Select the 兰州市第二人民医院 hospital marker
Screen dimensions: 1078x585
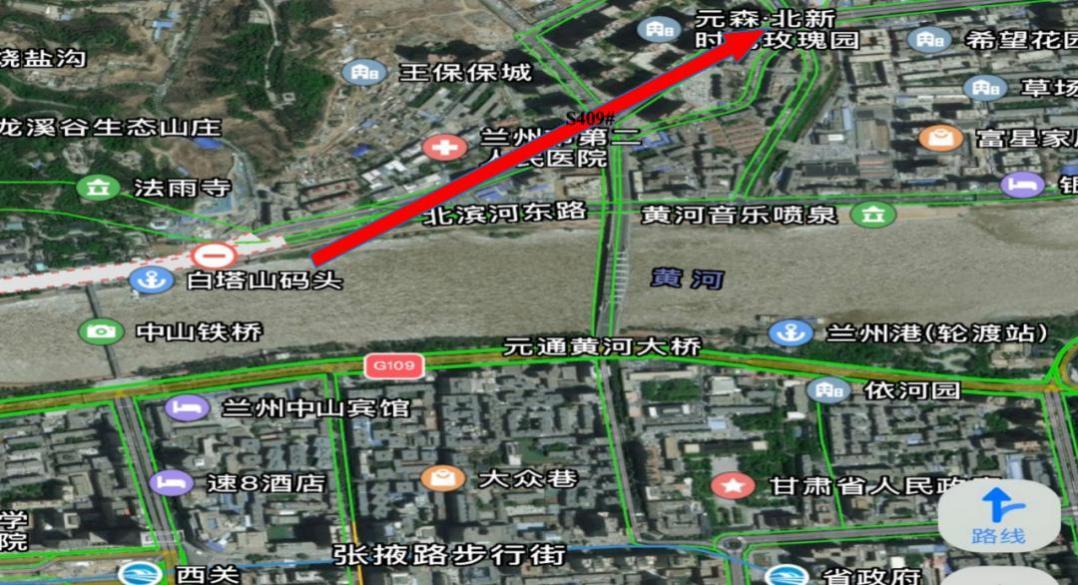445,148
